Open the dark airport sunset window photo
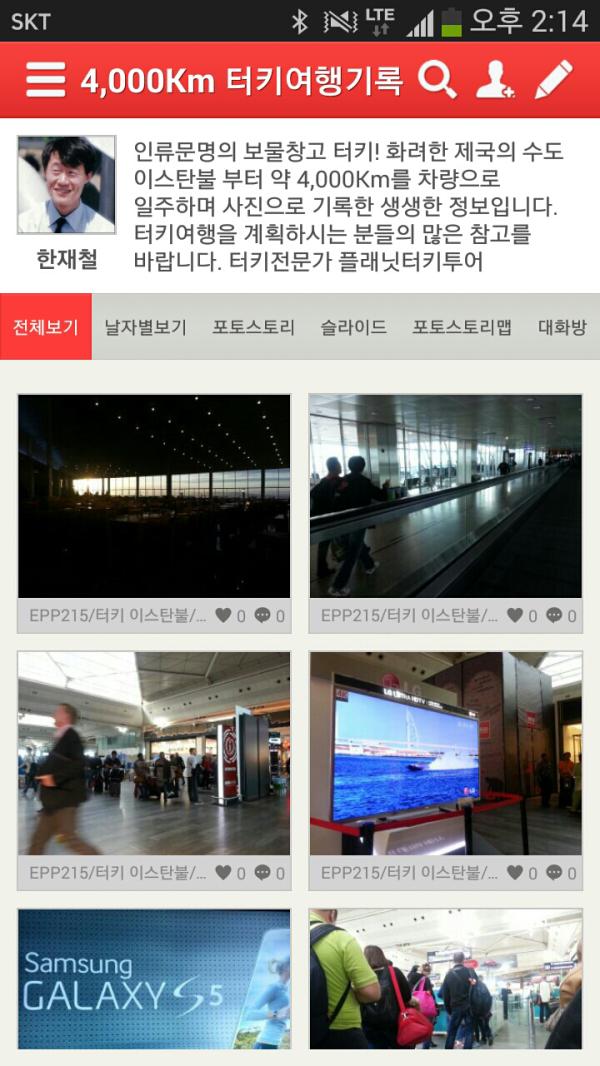 [154, 496]
